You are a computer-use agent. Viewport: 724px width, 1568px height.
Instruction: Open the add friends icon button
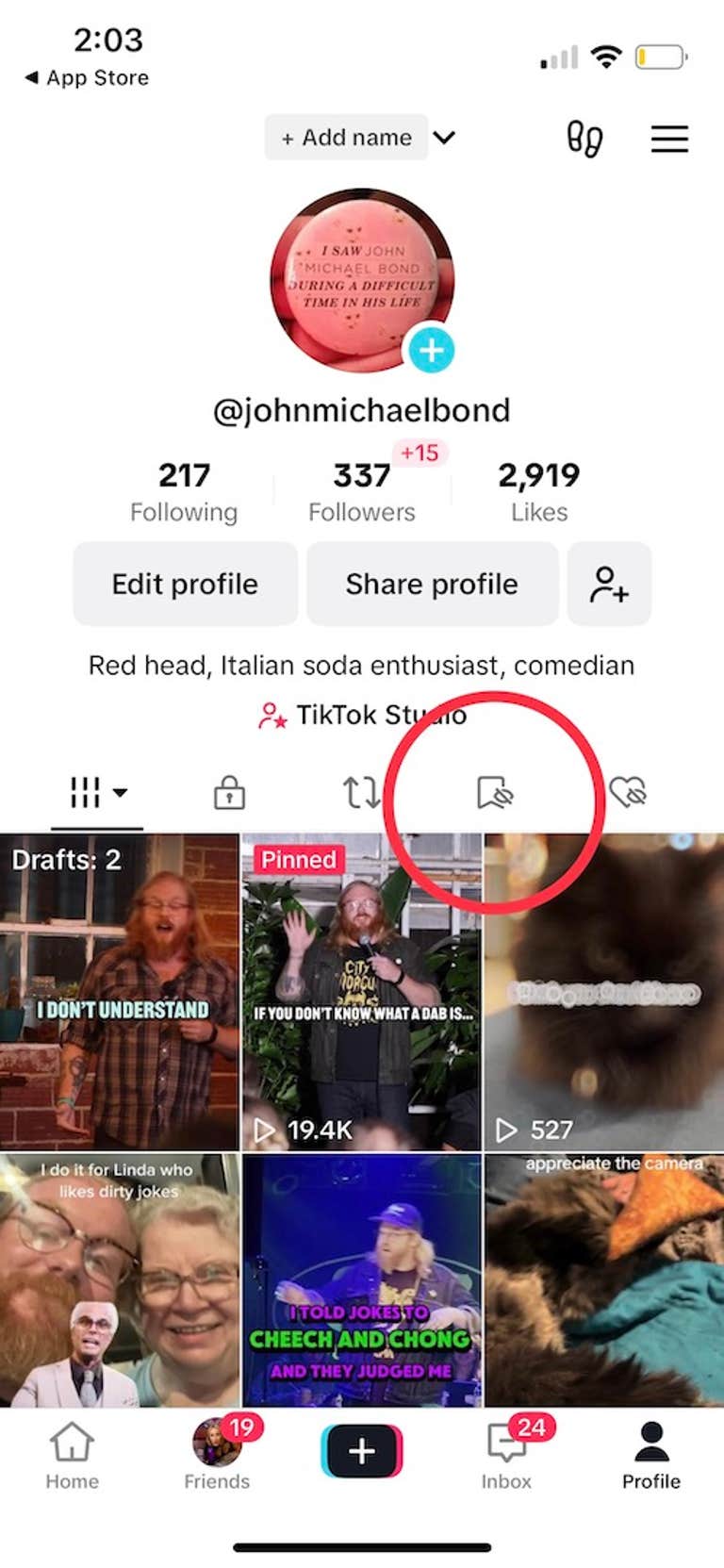coord(609,584)
